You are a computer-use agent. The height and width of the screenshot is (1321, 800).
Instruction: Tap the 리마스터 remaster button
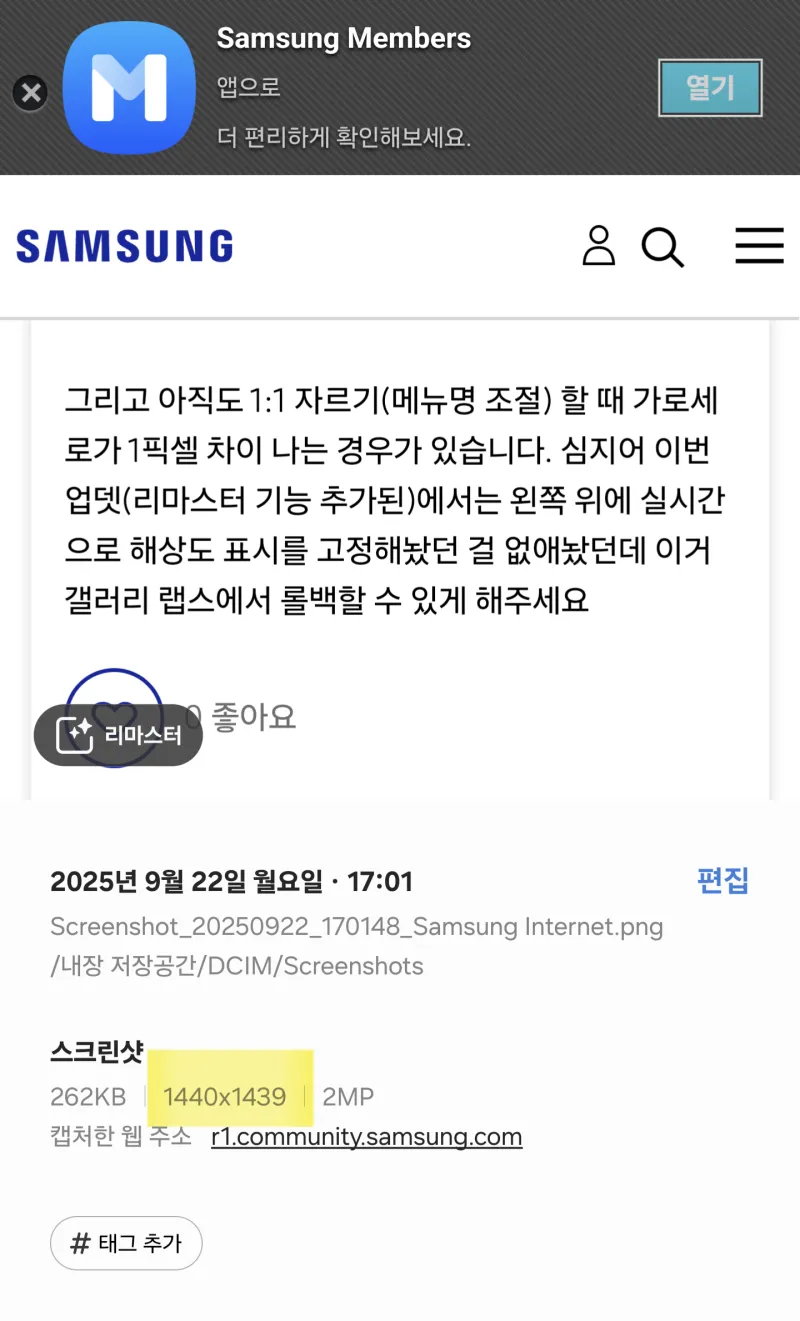(119, 736)
